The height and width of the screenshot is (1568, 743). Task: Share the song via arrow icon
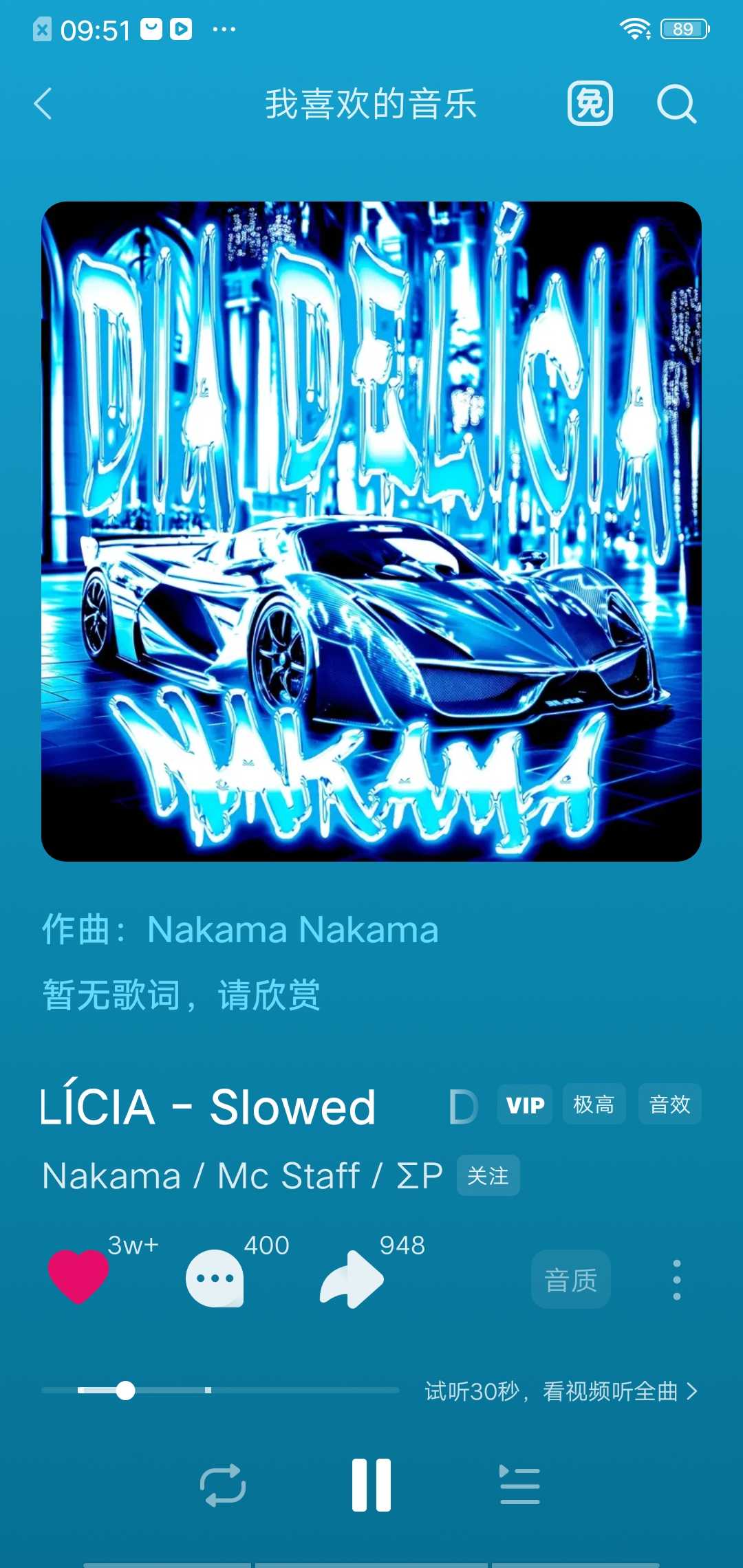pyautogui.click(x=352, y=1278)
